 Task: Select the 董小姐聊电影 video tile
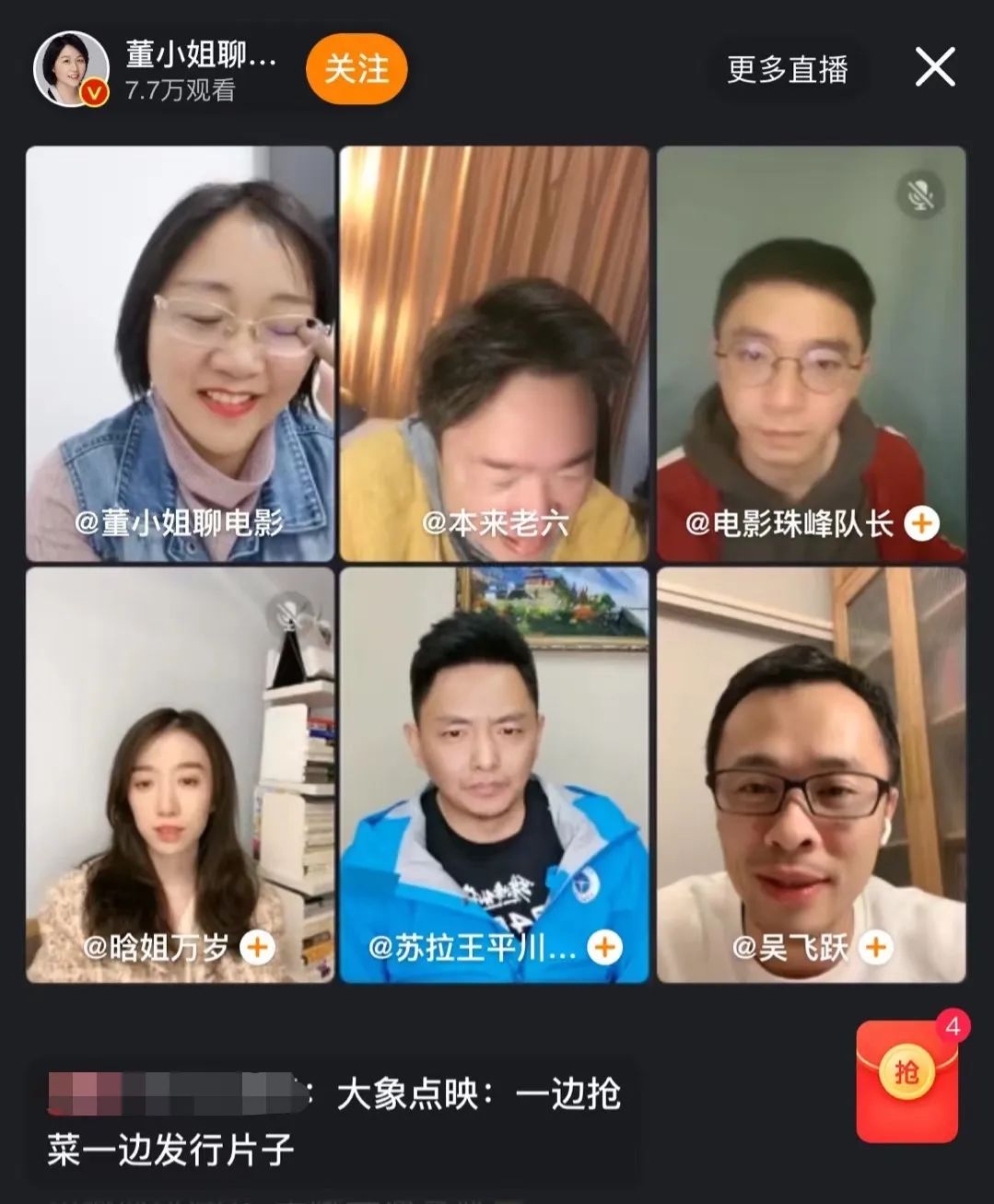[x=180, y=354]
